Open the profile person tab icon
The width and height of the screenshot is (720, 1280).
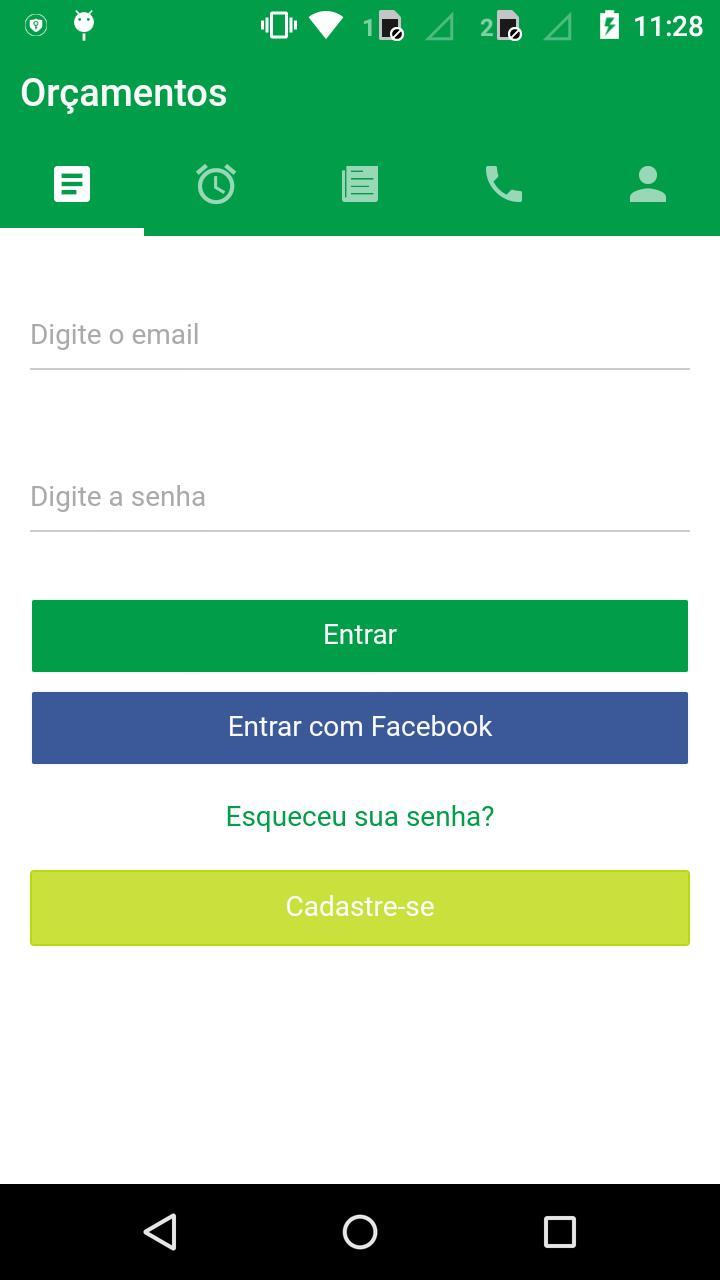(x=647, y=183)
